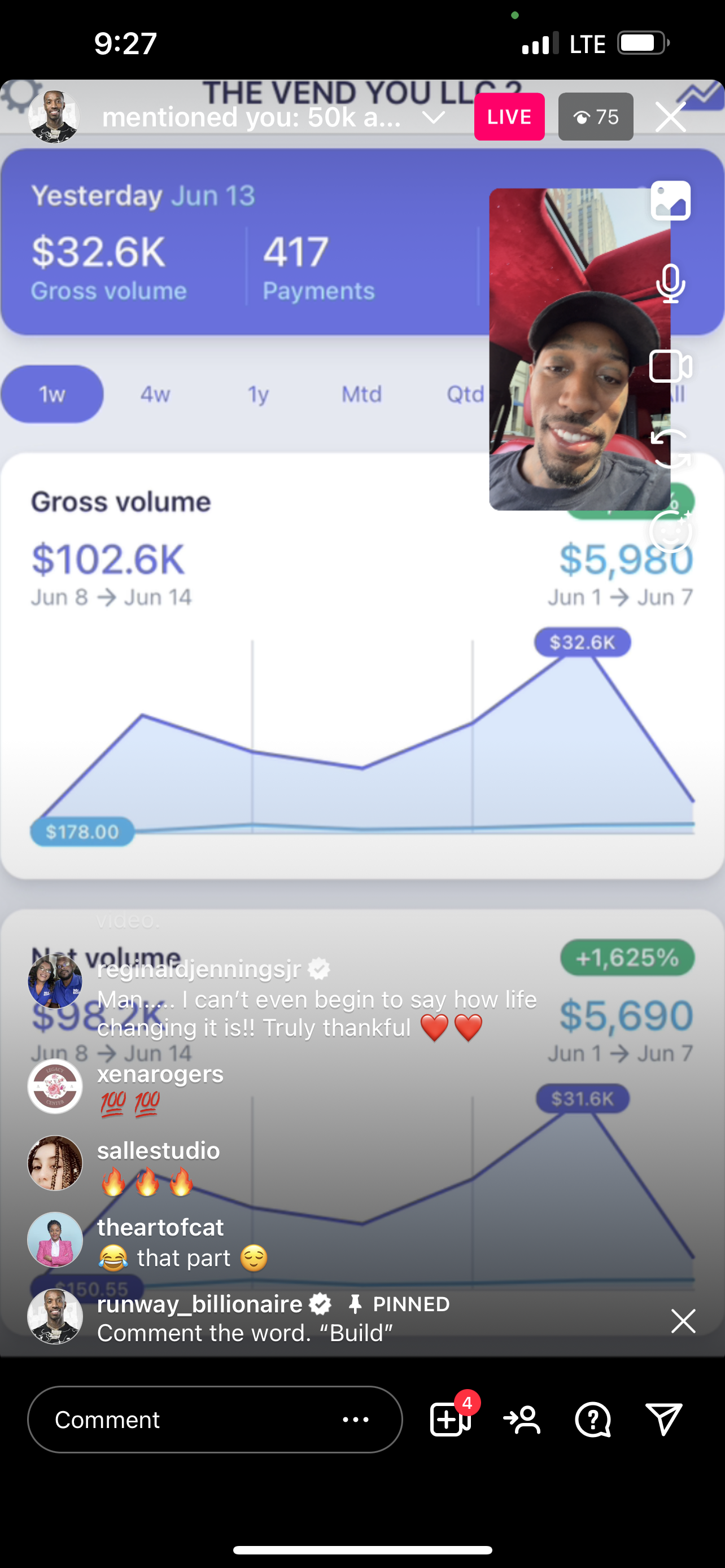Share the live video via send icon
Image resolution: width=725 pixels, height=1568 pixels.
point(663,1420)
